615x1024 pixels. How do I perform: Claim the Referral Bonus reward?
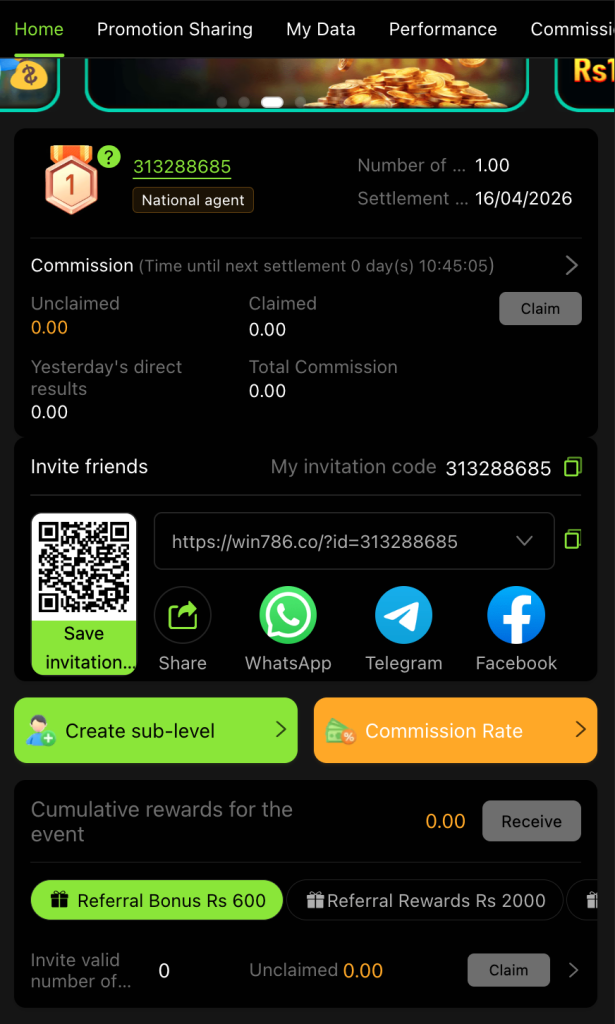point(508,969)
